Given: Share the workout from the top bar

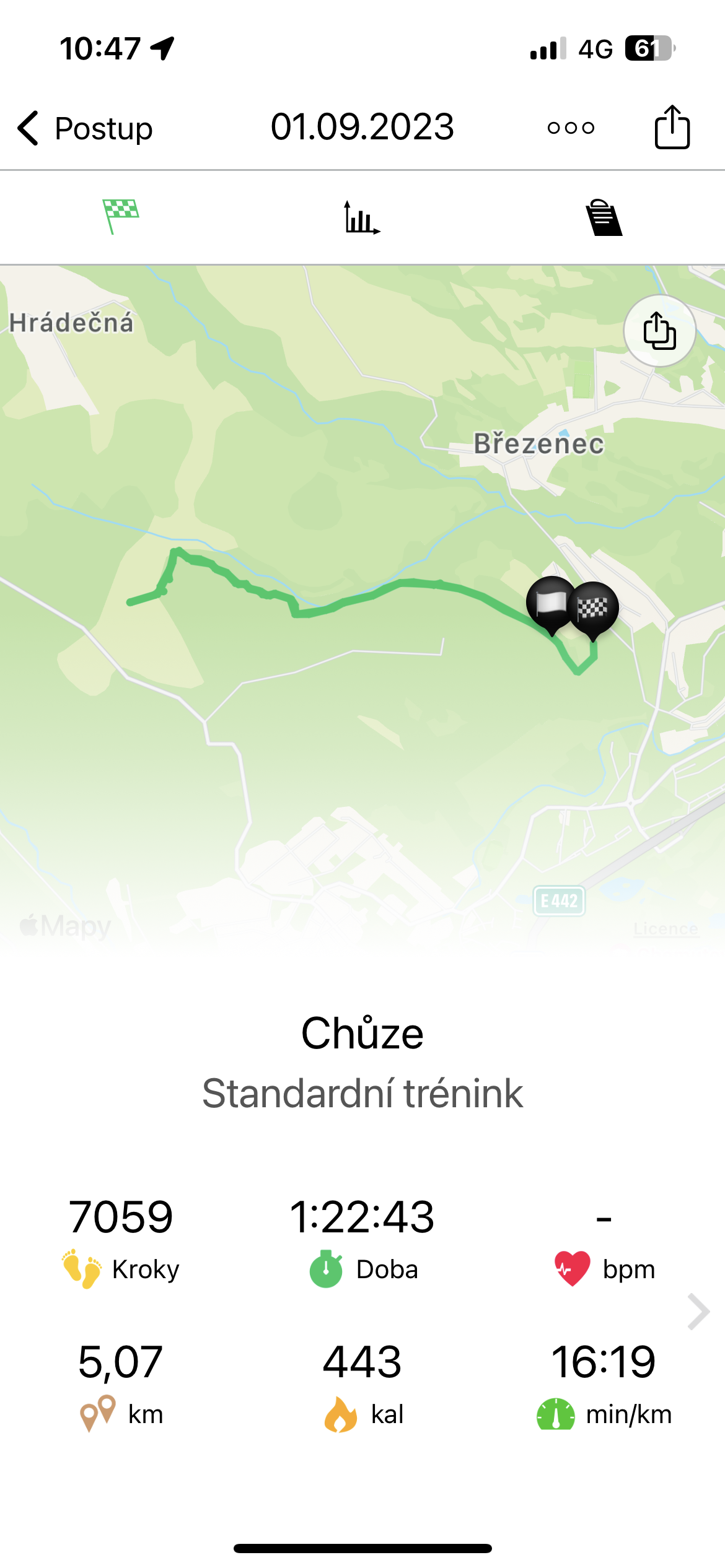Looking at the screenshot, I should coord(672,128).
